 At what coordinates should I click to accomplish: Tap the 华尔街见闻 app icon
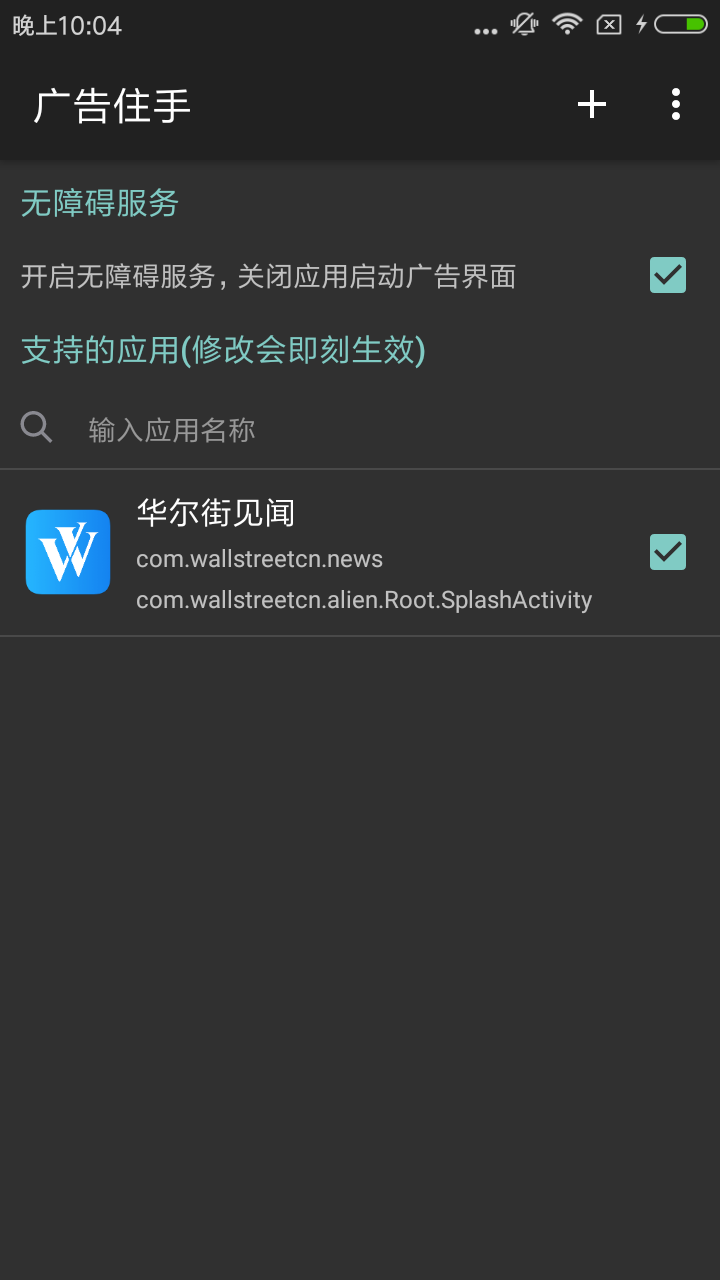(x=67, y=551)
